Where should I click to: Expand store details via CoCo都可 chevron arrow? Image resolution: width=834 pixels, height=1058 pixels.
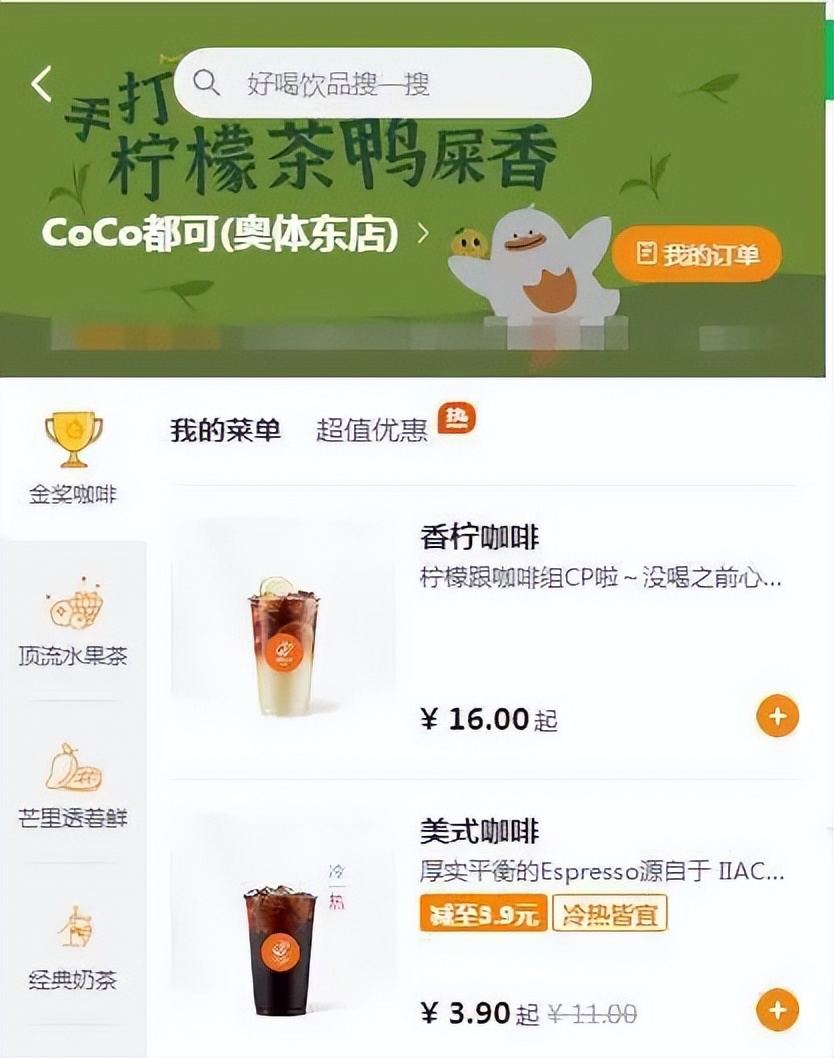click(x=424, y=230)
